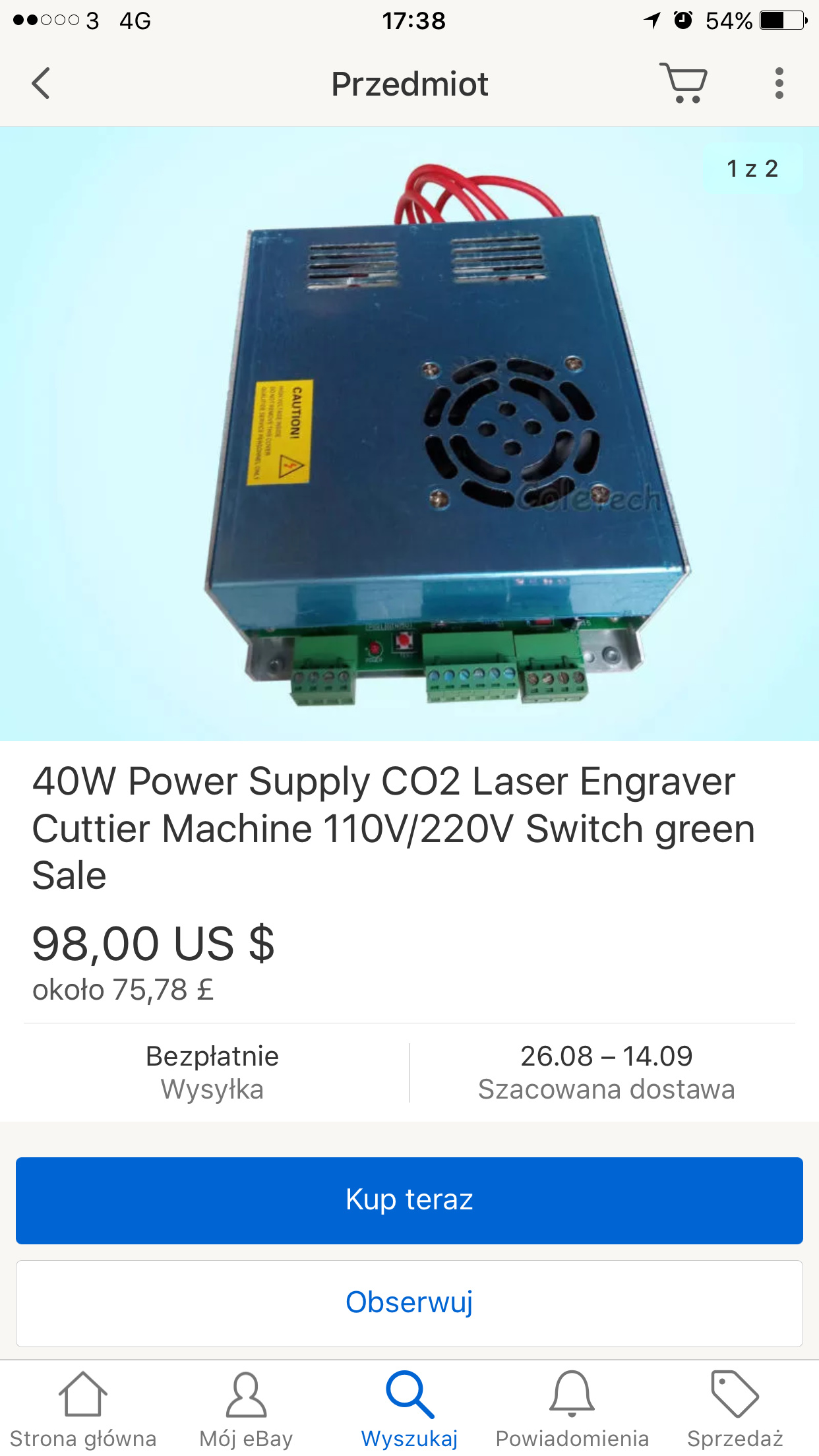
Task: Tap the Kup teraz button
Action: pos(409,1200)
